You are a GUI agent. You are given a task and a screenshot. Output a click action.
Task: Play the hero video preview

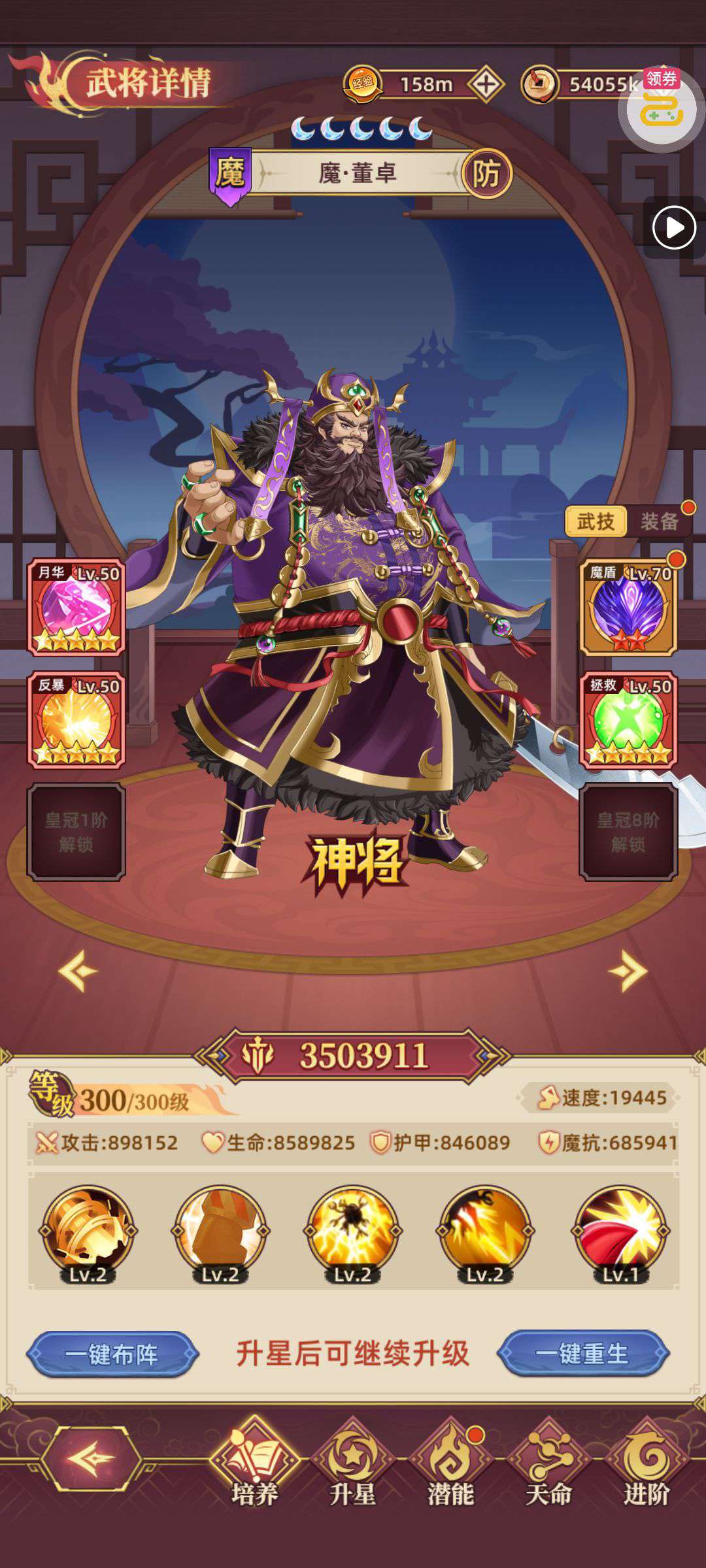tap(674, 227)
